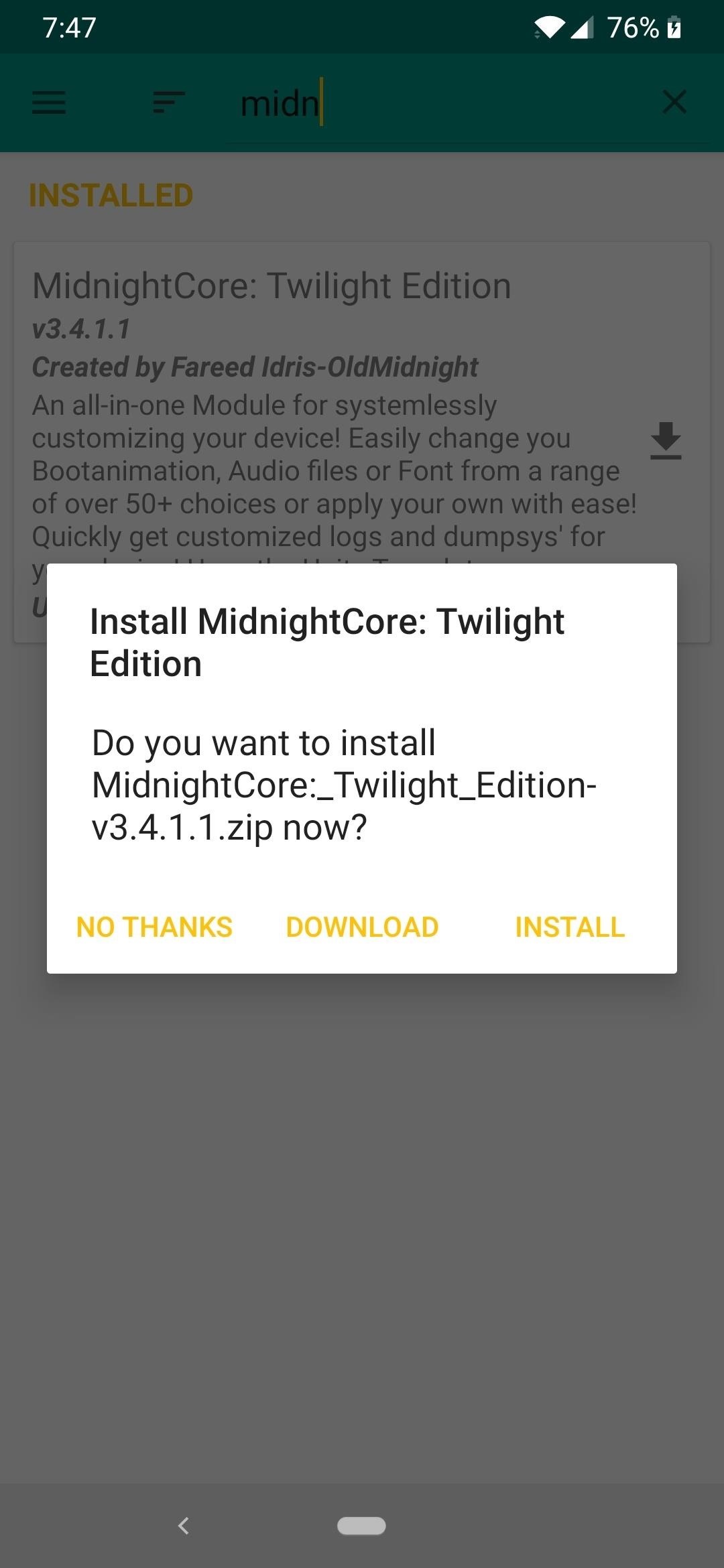Viewport: 724px width, 1568px height.
Task: Go back using the system back arrow
Action: [x=183, y=1526]
